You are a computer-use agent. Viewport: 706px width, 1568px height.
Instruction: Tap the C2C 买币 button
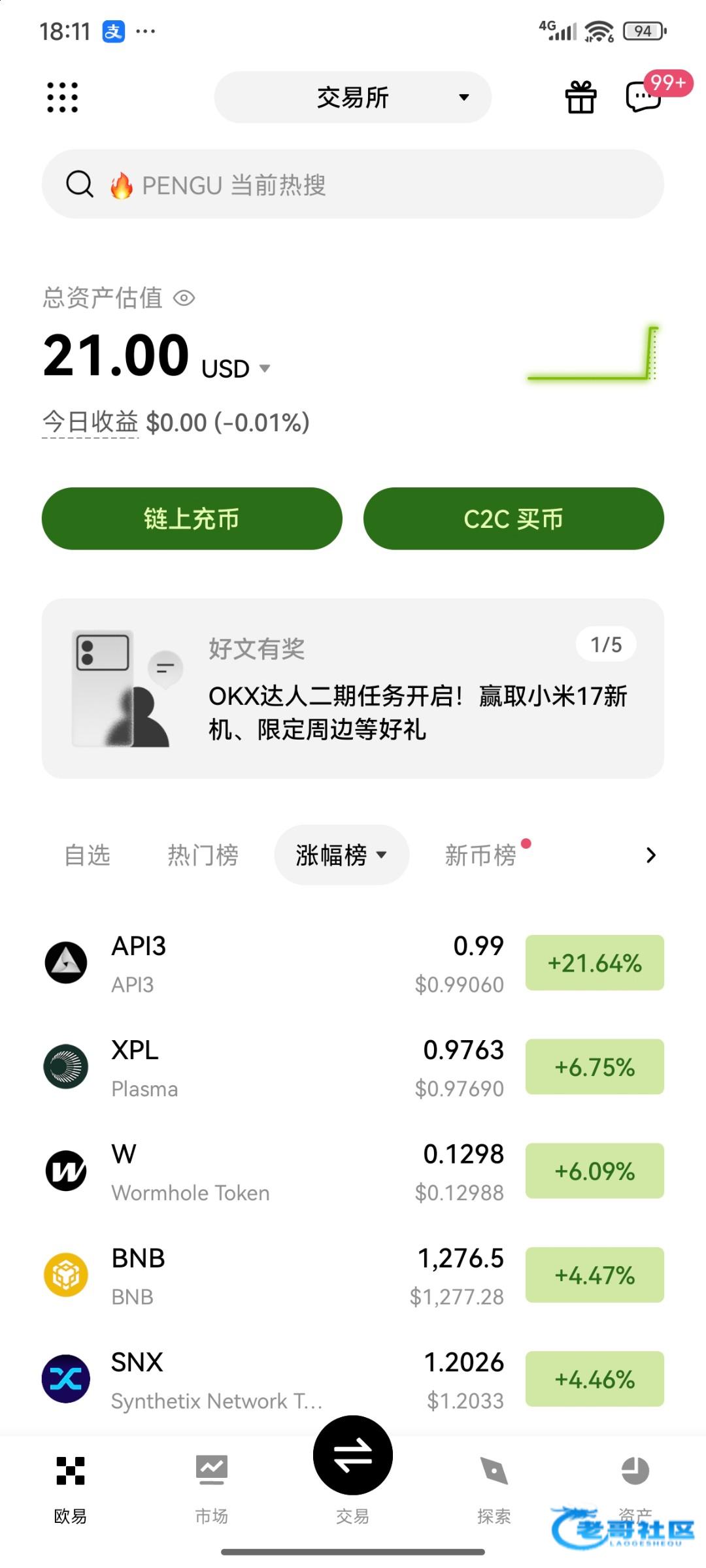[513, 519]
